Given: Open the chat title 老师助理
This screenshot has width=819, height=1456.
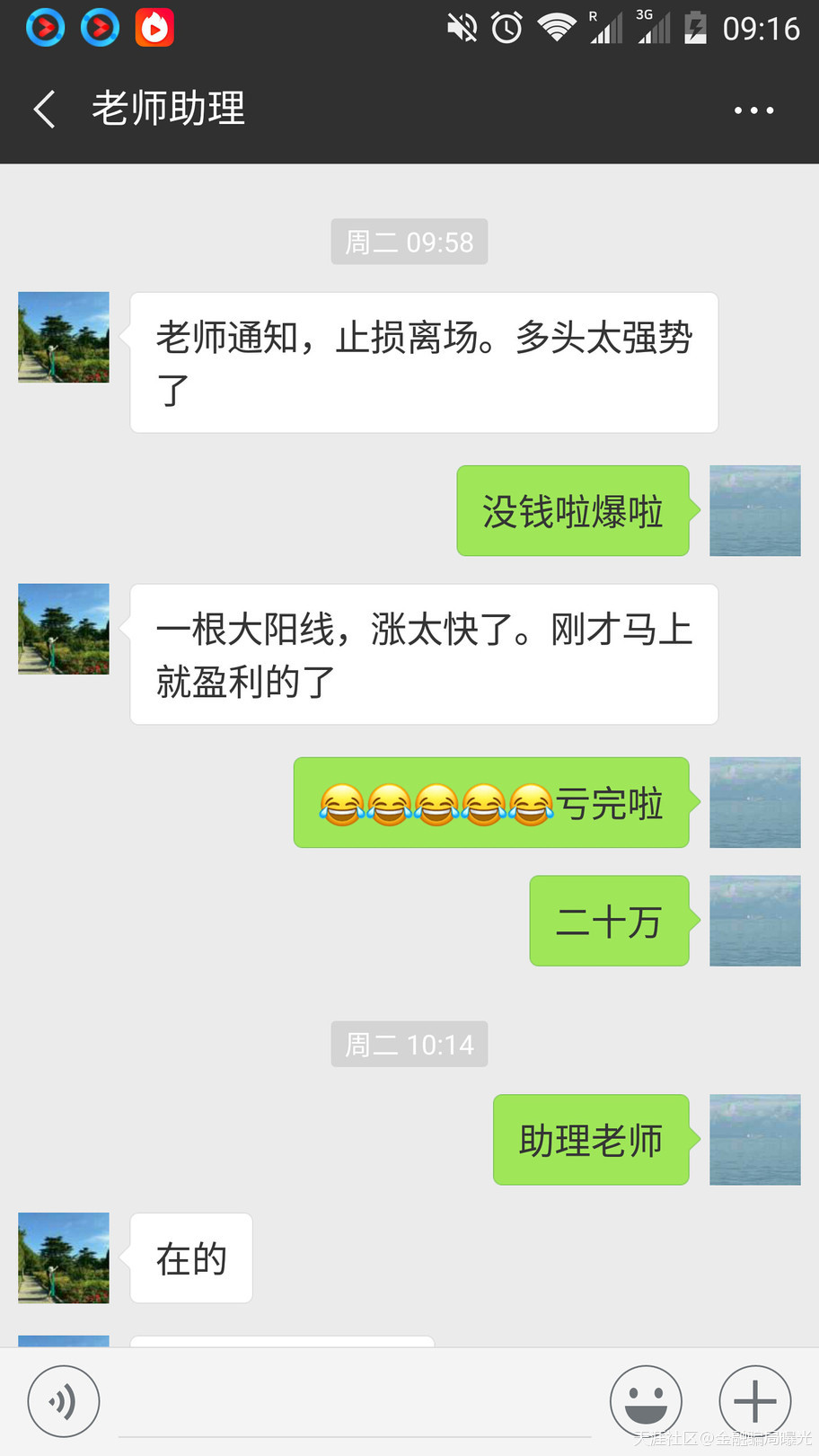Looking at the screenshot, I should click(167, 108).
